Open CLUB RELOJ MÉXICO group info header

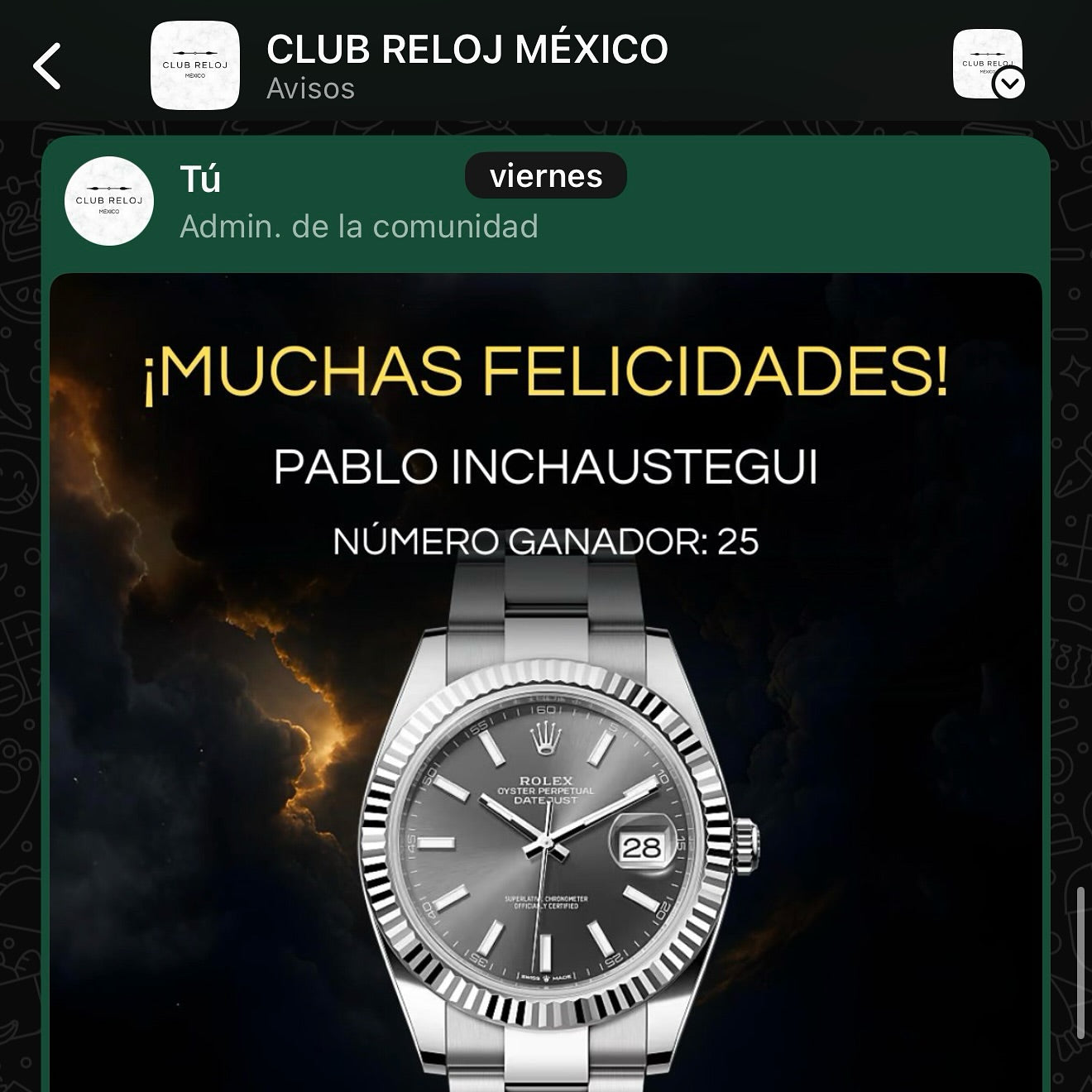coord(466,65)
